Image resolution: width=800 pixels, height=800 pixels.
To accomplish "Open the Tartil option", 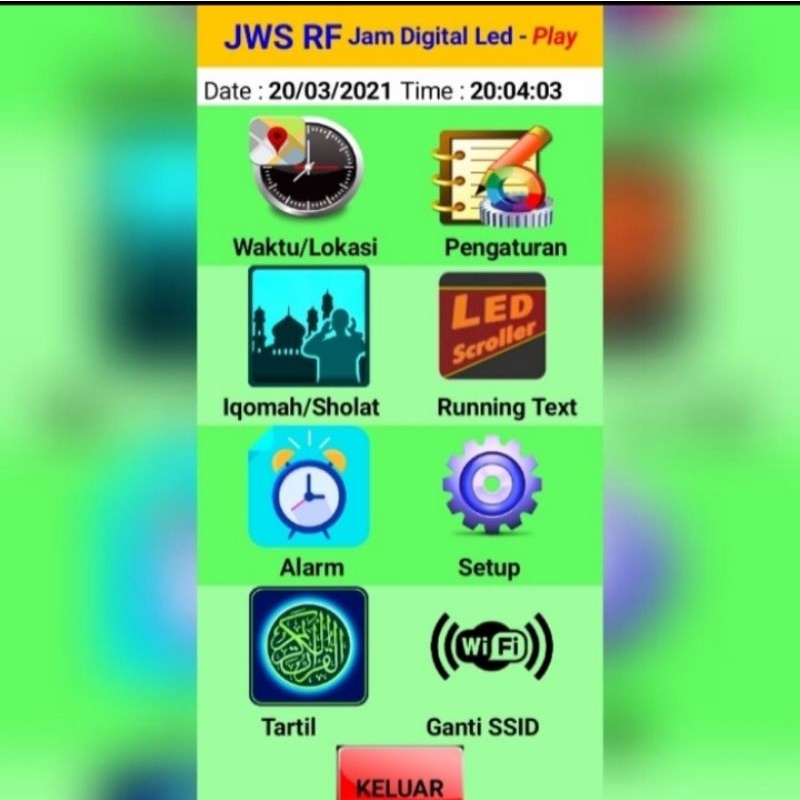I will click(308, 646).
